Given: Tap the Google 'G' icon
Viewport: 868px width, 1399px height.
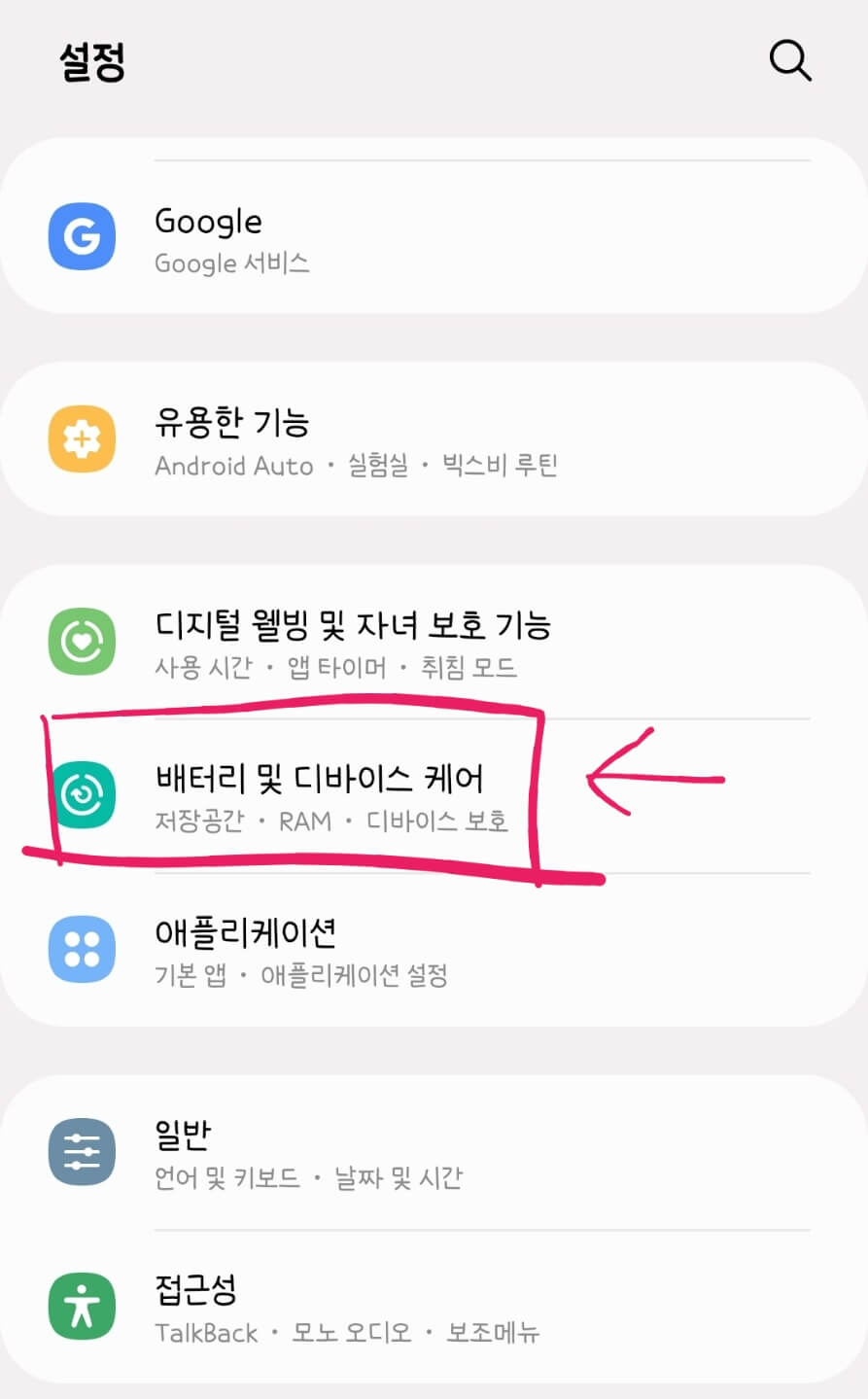Looking at the screenshot, I should pos(82,236).
